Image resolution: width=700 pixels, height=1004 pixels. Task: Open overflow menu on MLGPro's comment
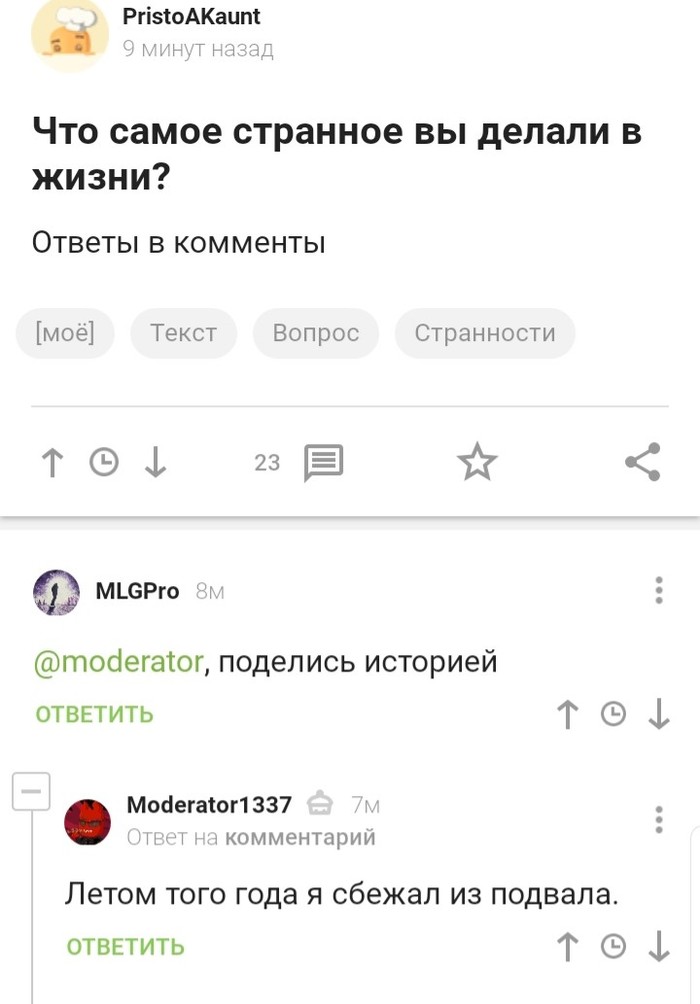coord(659,590)
